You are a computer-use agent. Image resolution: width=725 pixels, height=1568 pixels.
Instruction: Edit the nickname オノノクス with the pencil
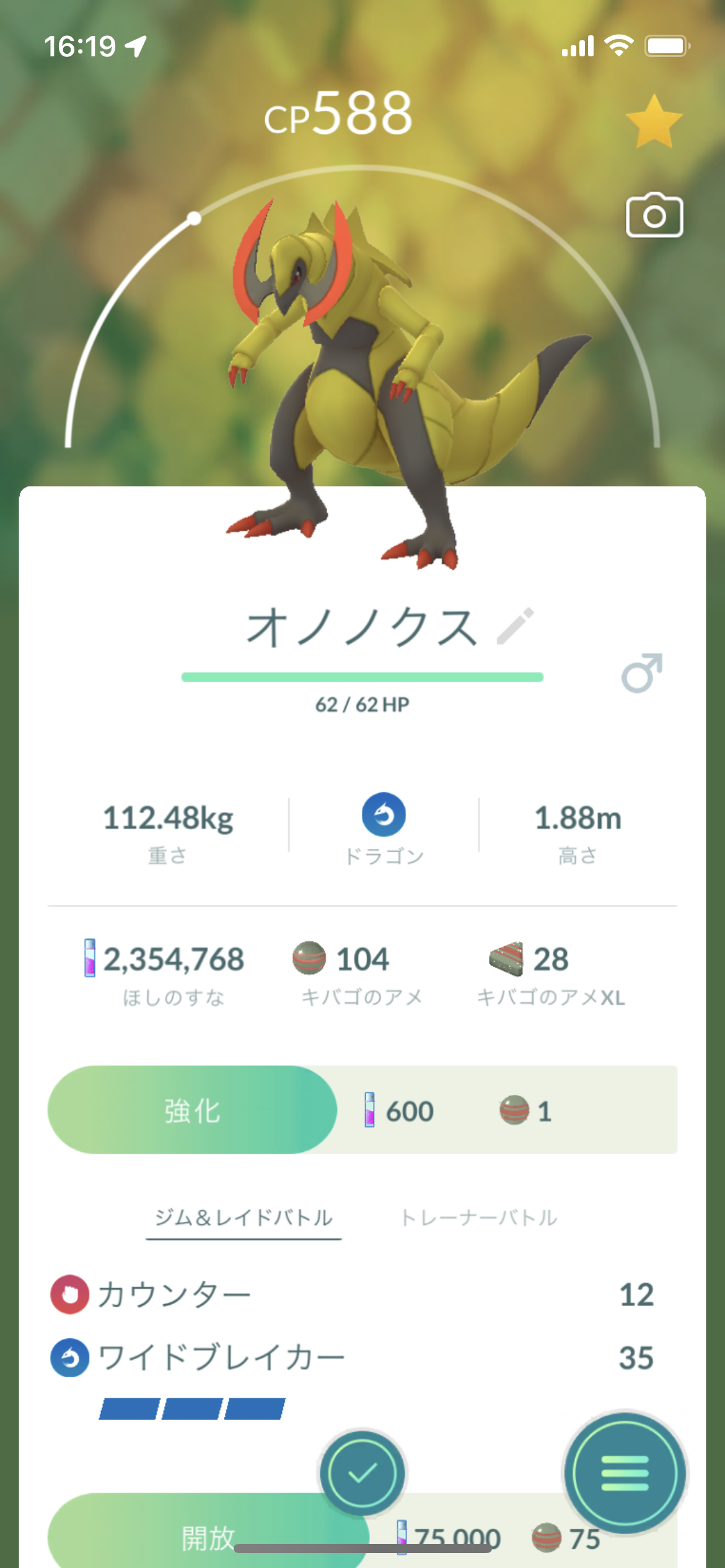pyautogui.click(x=516, y=626)
